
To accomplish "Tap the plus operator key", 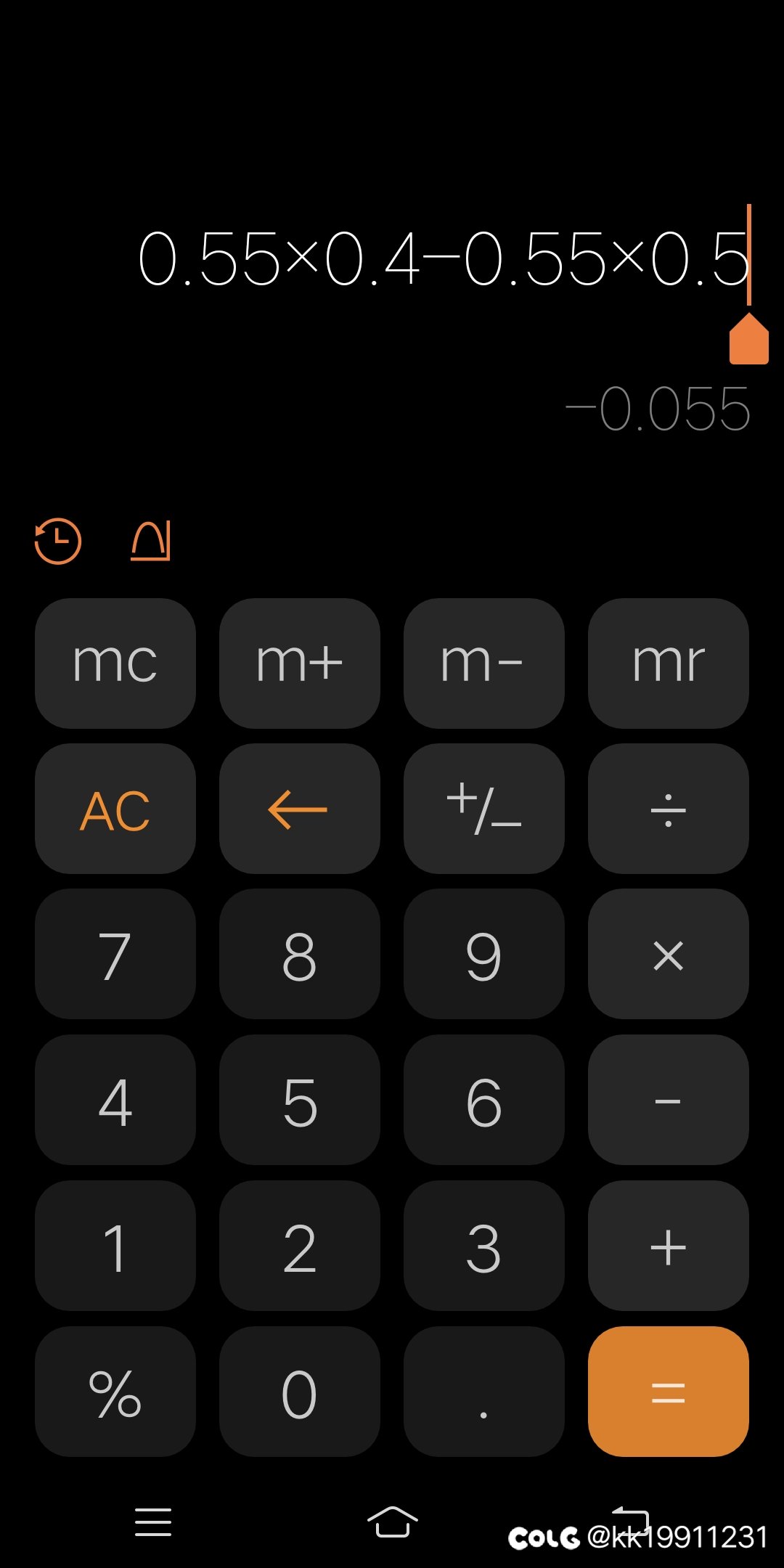I will coord(669,1246).
